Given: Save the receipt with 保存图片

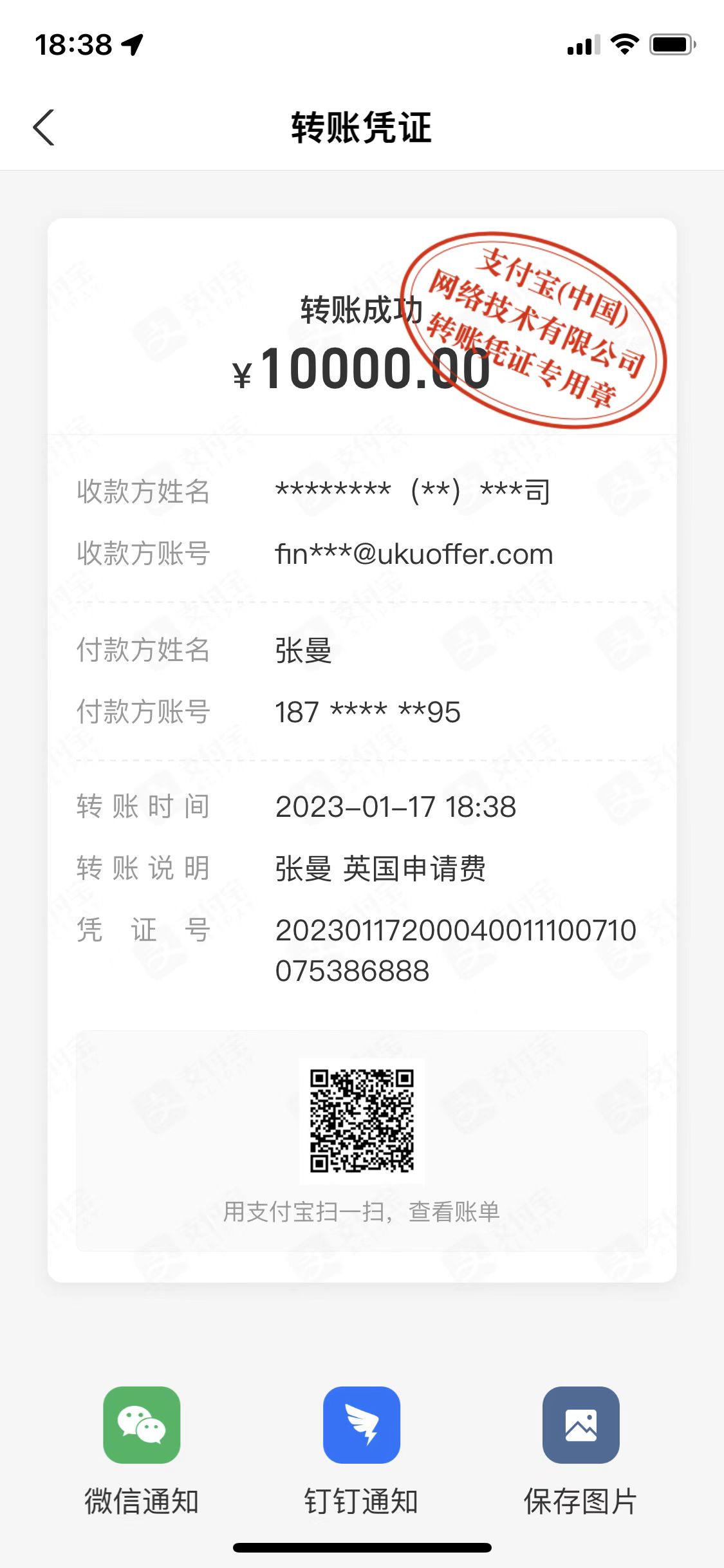Looking at the screenshot, I should [x=580, y=1425].
